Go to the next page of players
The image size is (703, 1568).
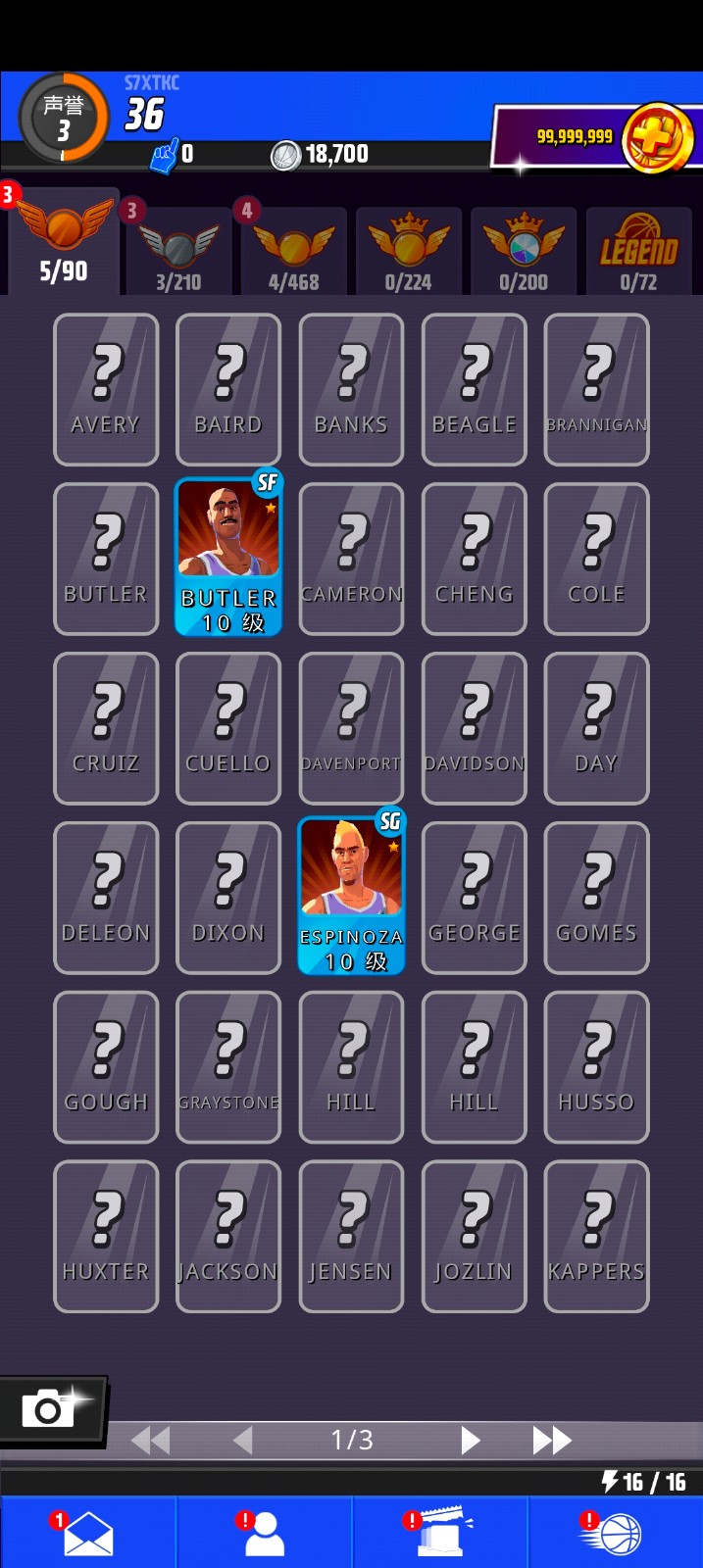(x=471, y=1440)
